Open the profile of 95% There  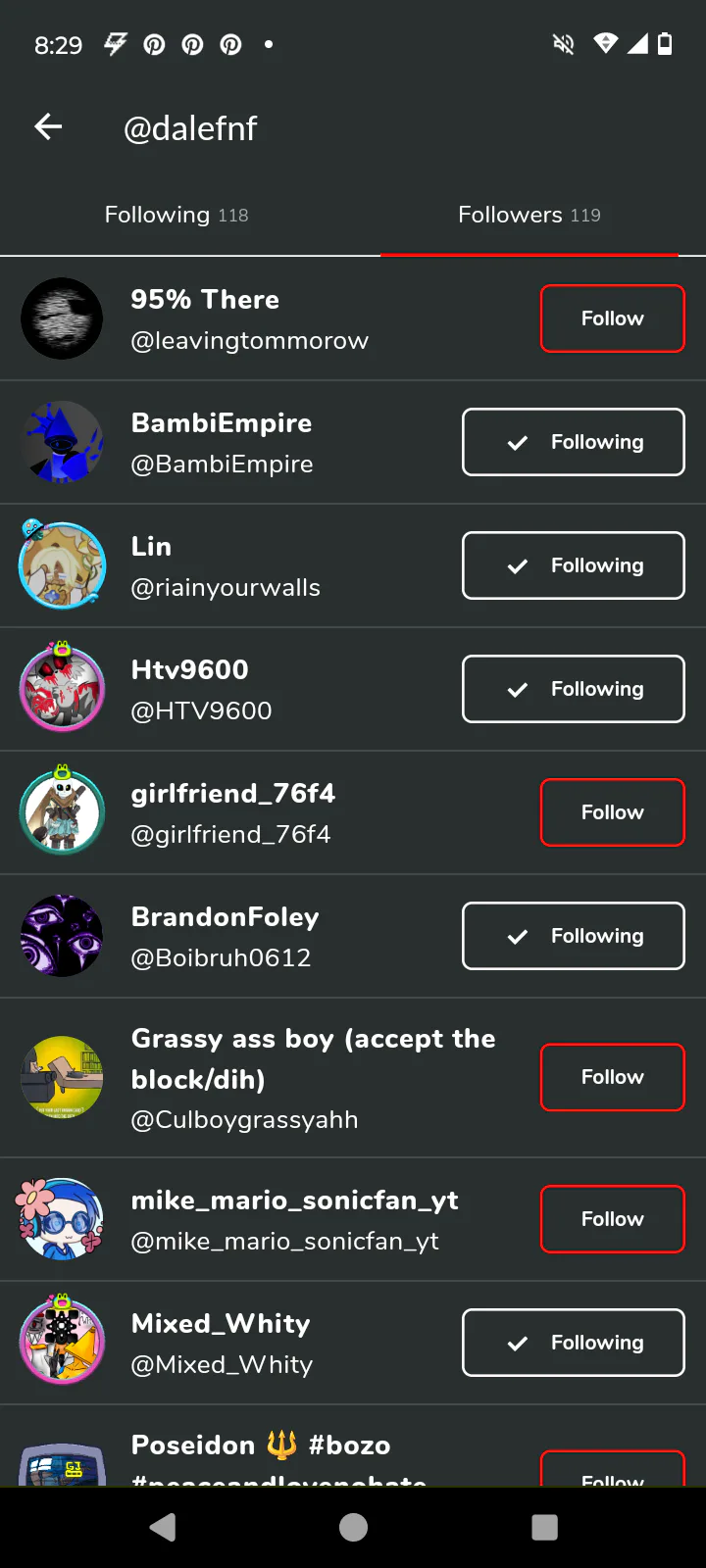(250, 319)
